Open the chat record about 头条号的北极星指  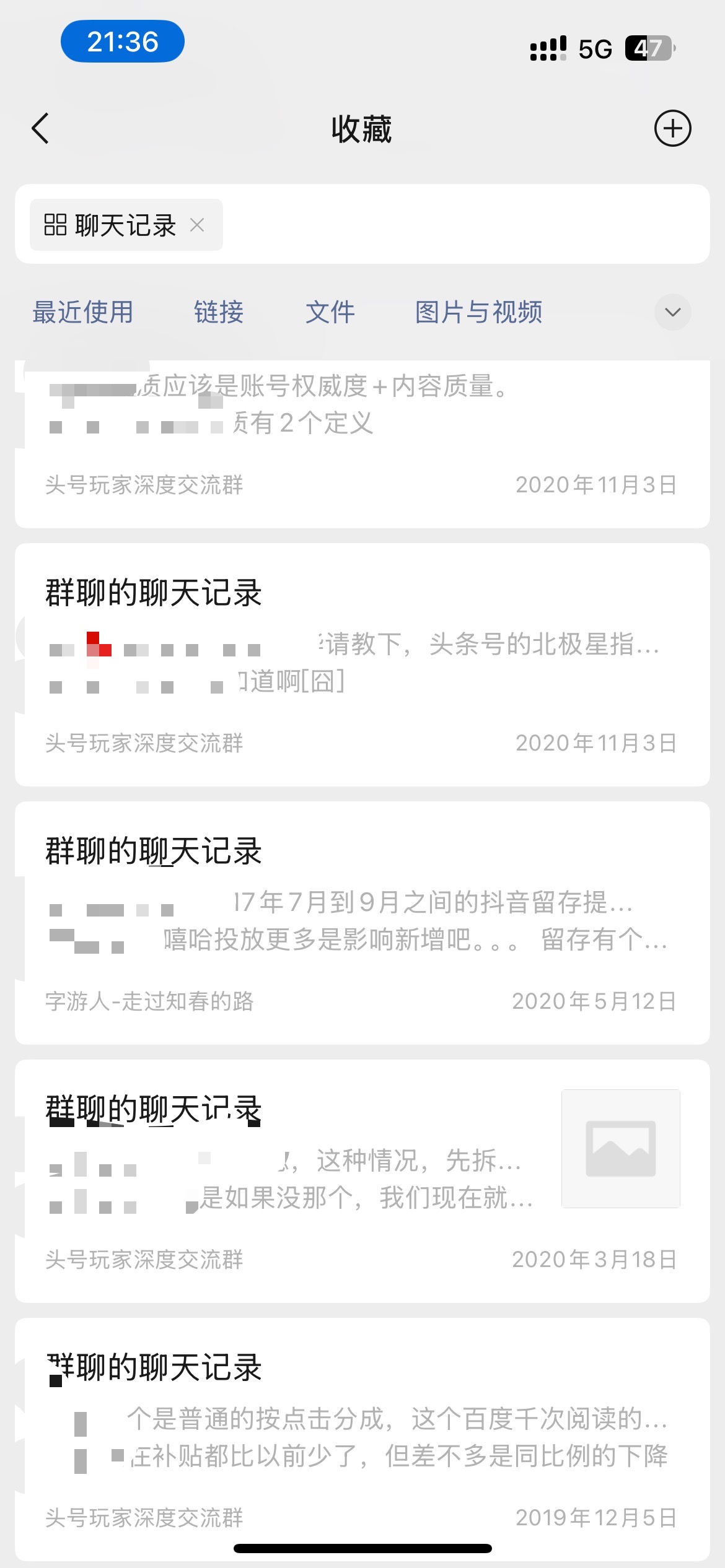coord(362,664)
